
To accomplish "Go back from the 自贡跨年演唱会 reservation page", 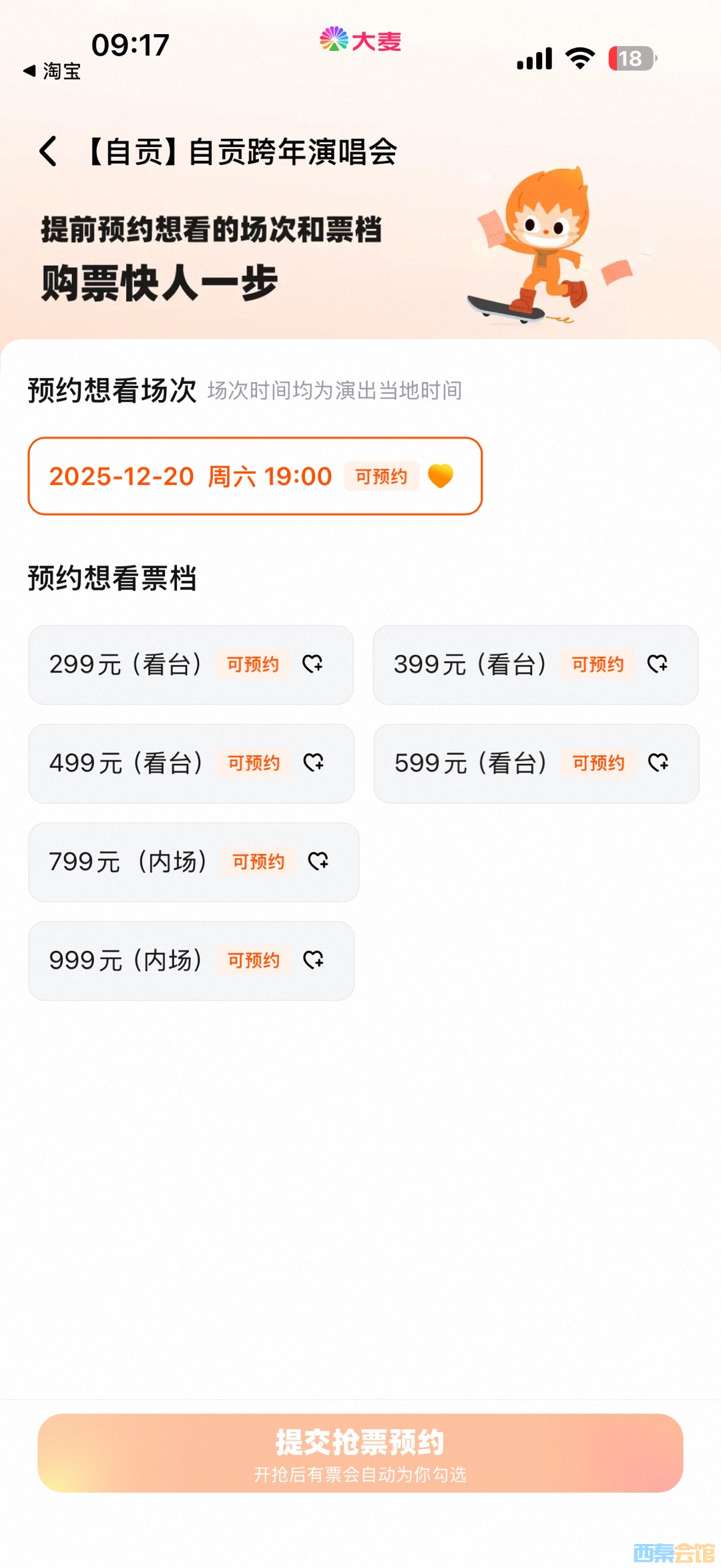I will pos(48,152).
